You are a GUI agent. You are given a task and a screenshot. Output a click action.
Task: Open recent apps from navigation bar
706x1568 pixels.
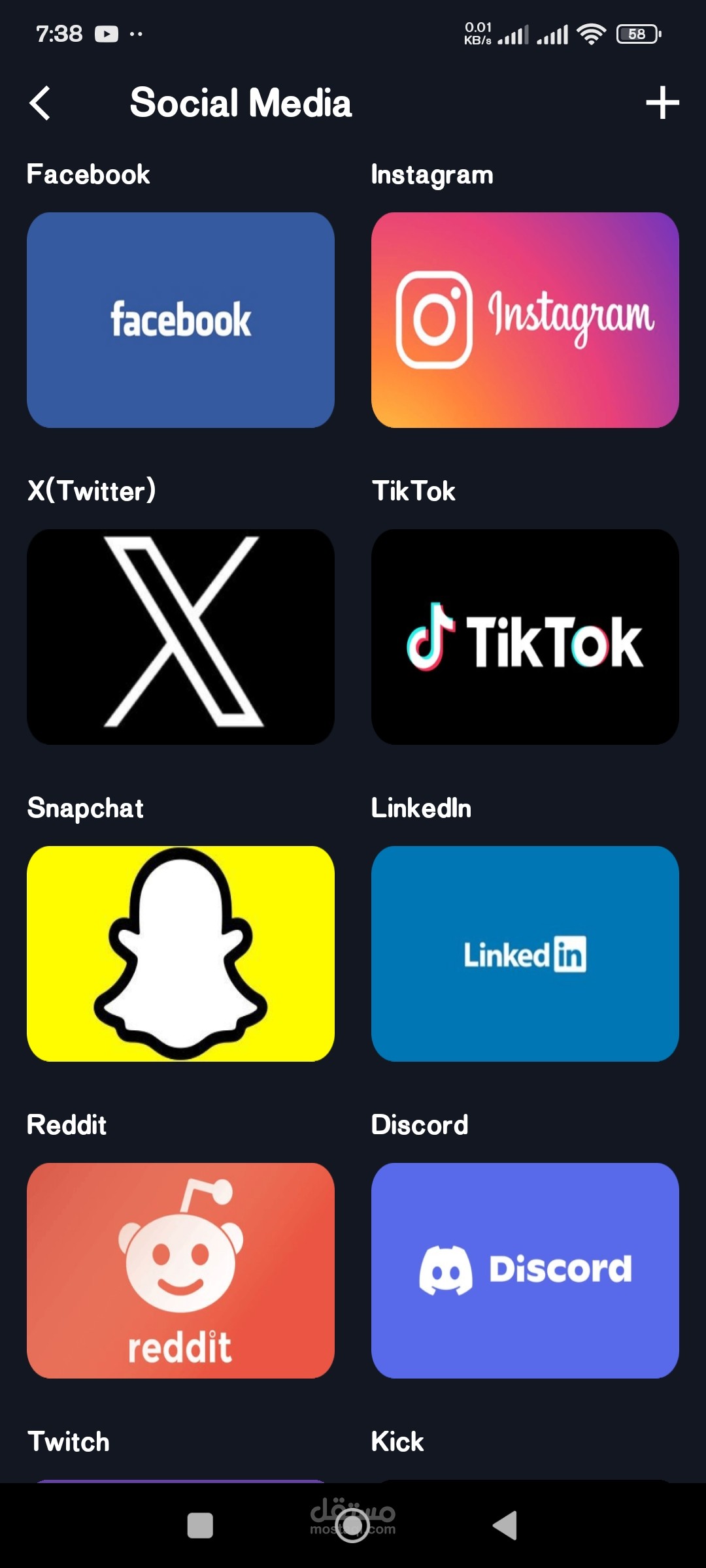[200, 1526]
